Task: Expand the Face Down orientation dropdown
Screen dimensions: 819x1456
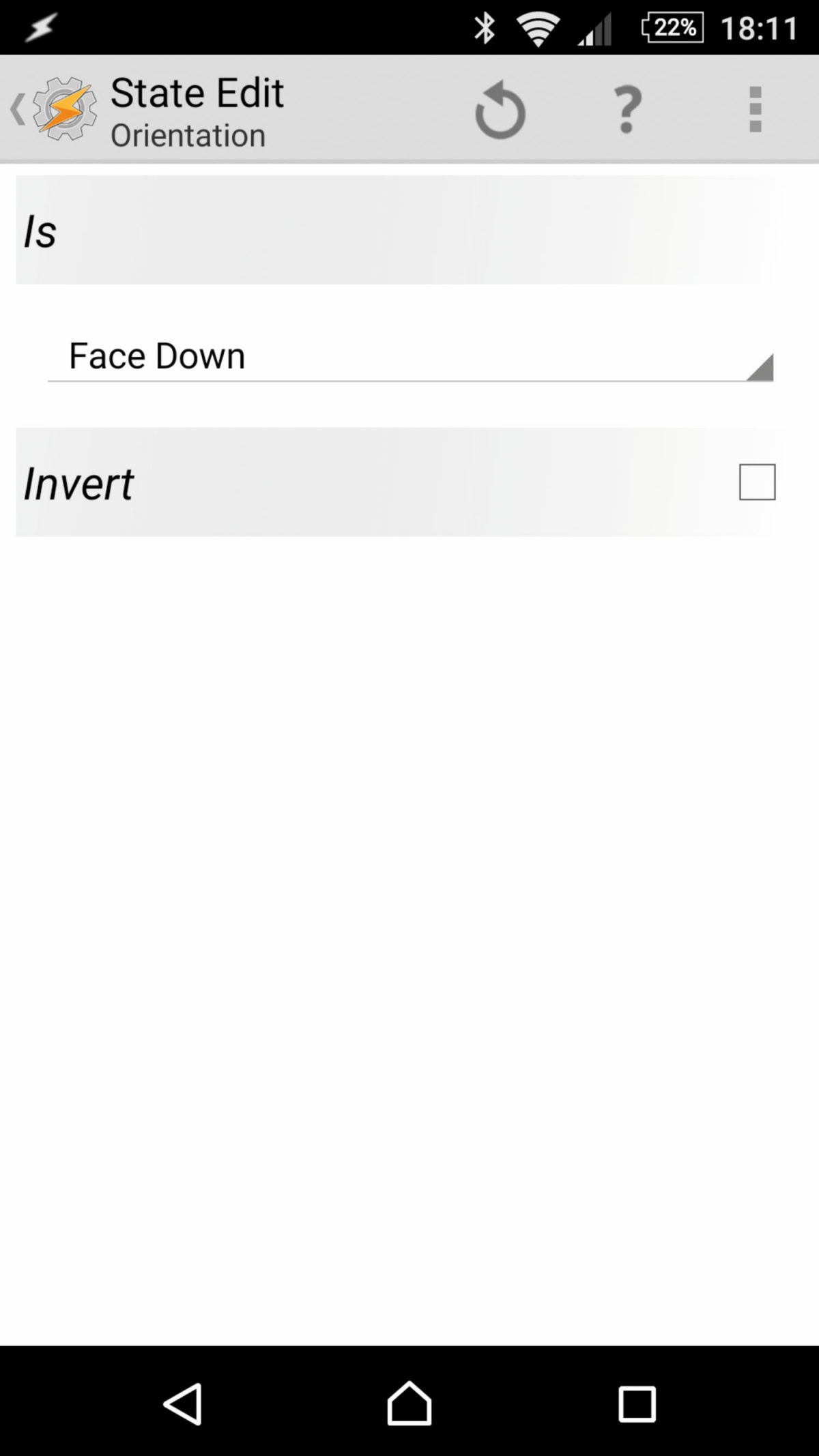Action: click(x=410, y=357)
